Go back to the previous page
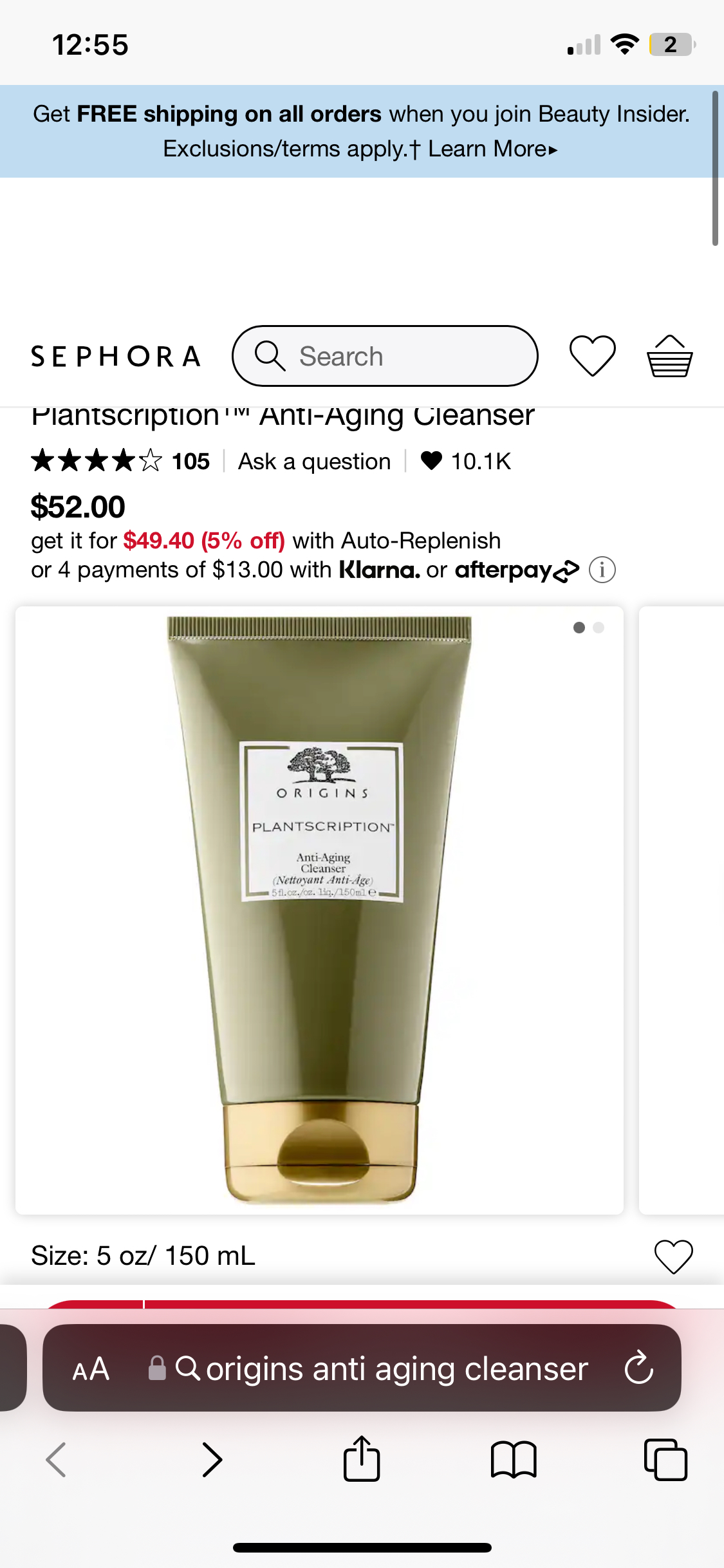The width and height of the screenshot is (724, 1568). tap(57, 1459)
